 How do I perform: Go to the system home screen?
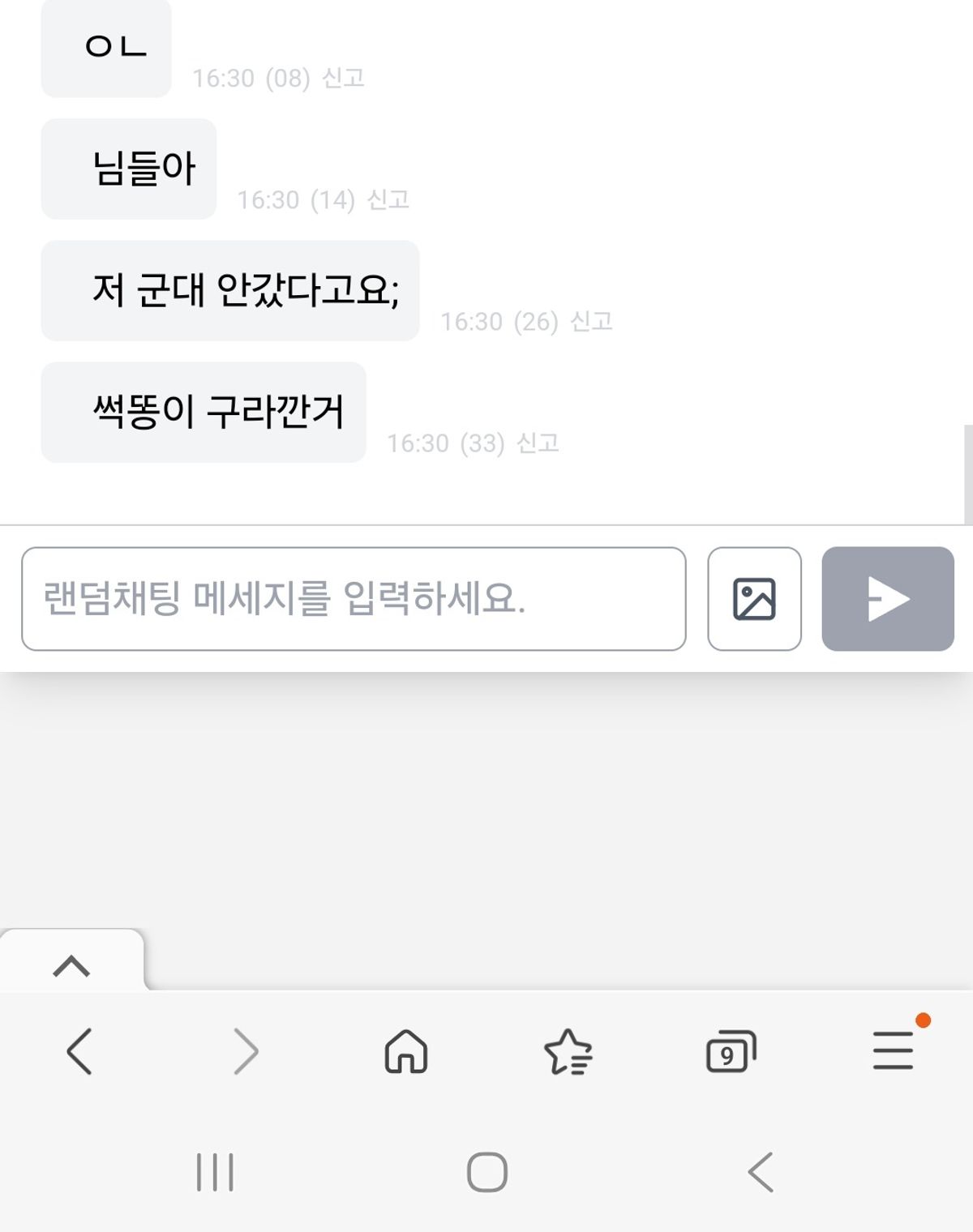click(486, 1172)
